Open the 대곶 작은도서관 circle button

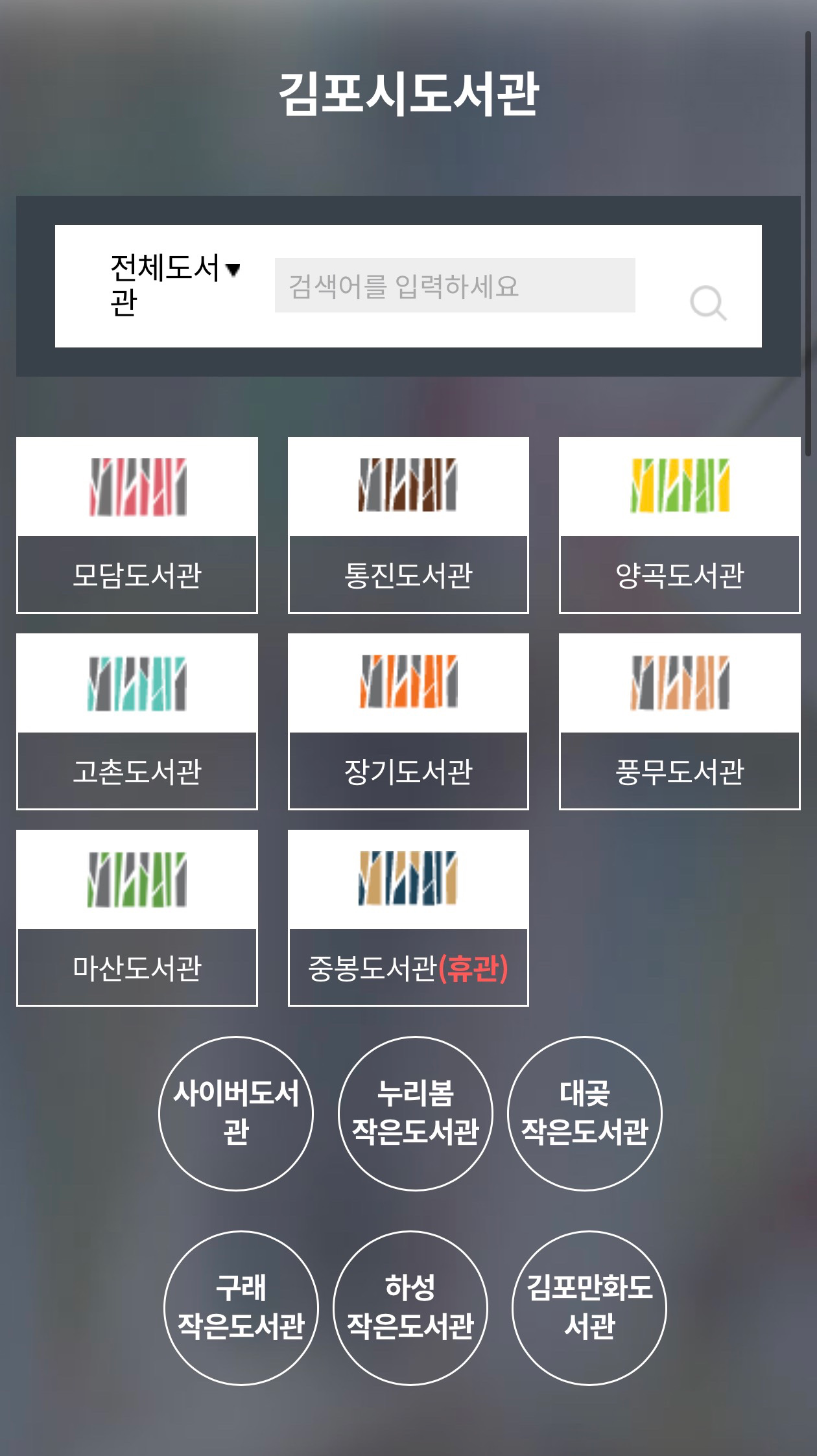[x=585, y=1113]
